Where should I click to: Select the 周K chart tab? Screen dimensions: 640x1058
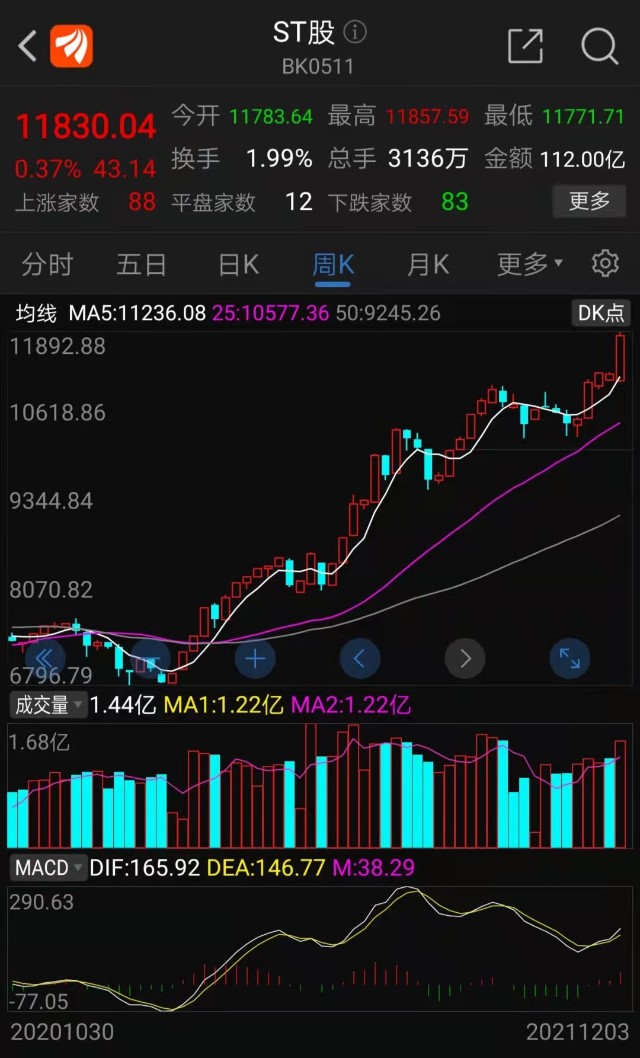pyautogui.click(x=333, y=264)
